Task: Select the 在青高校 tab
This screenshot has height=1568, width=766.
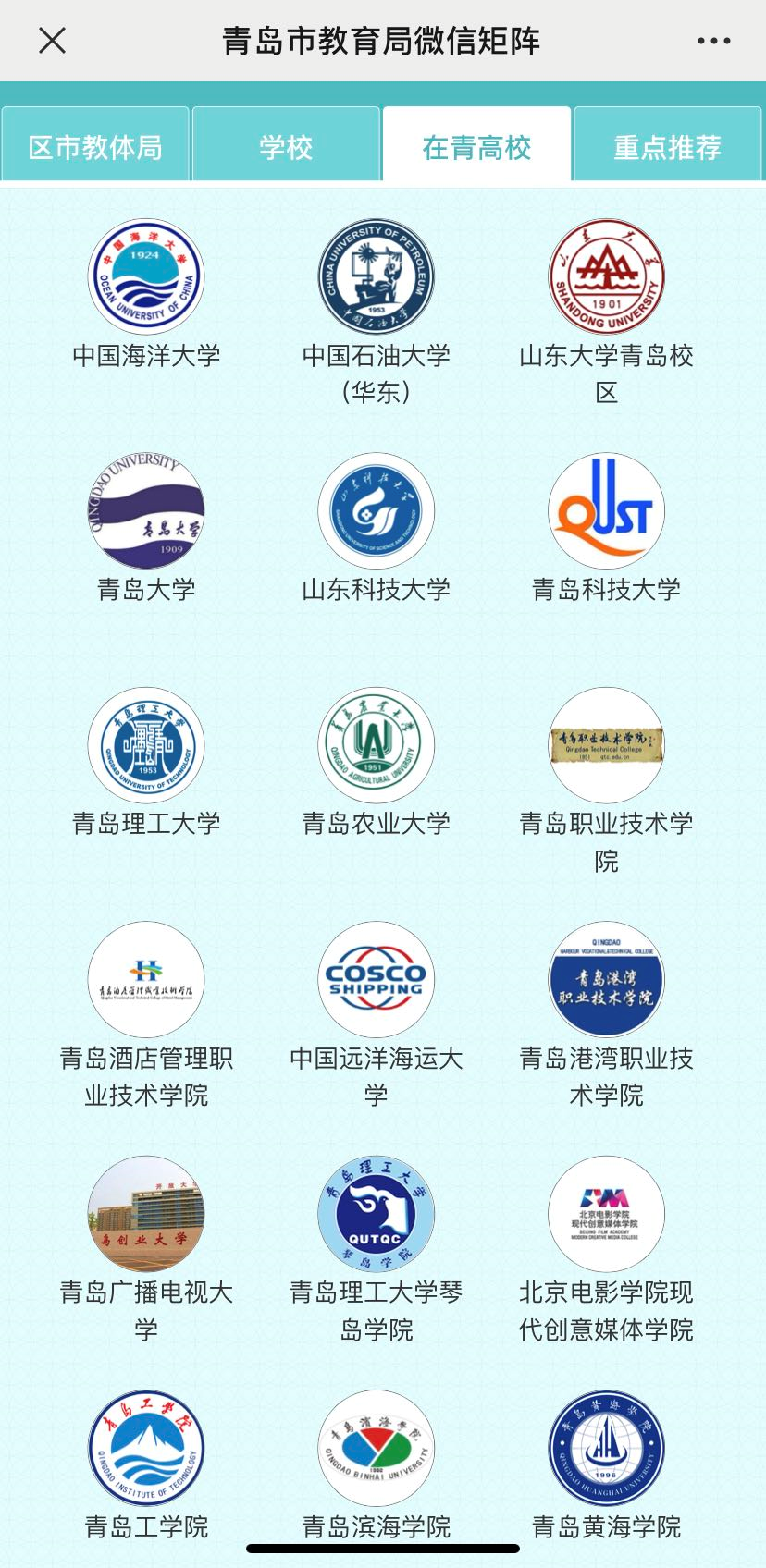Action: click(x=476, y=146)
